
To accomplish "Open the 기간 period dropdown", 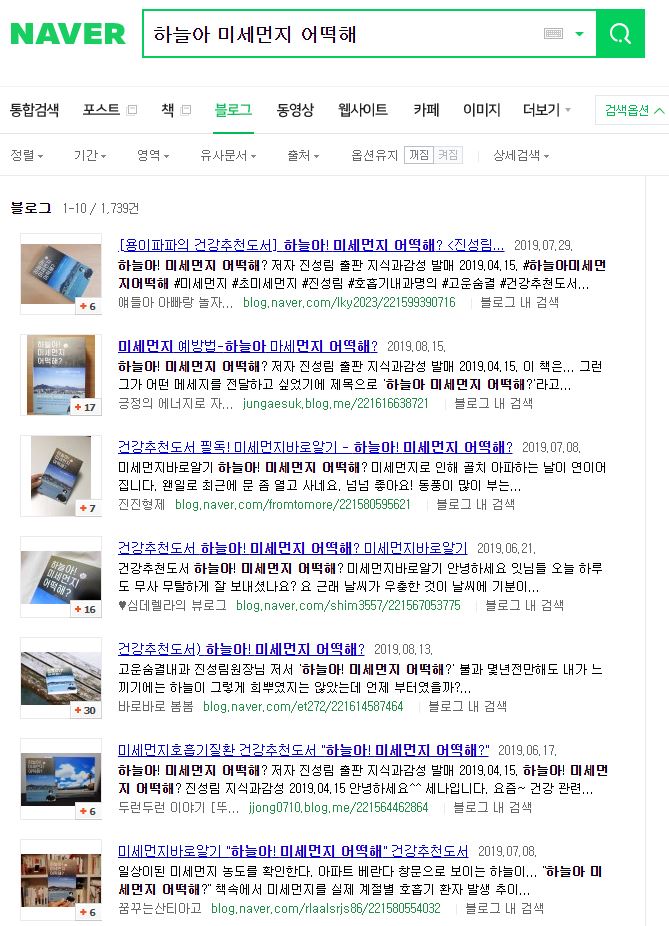I will click(89, 156).
